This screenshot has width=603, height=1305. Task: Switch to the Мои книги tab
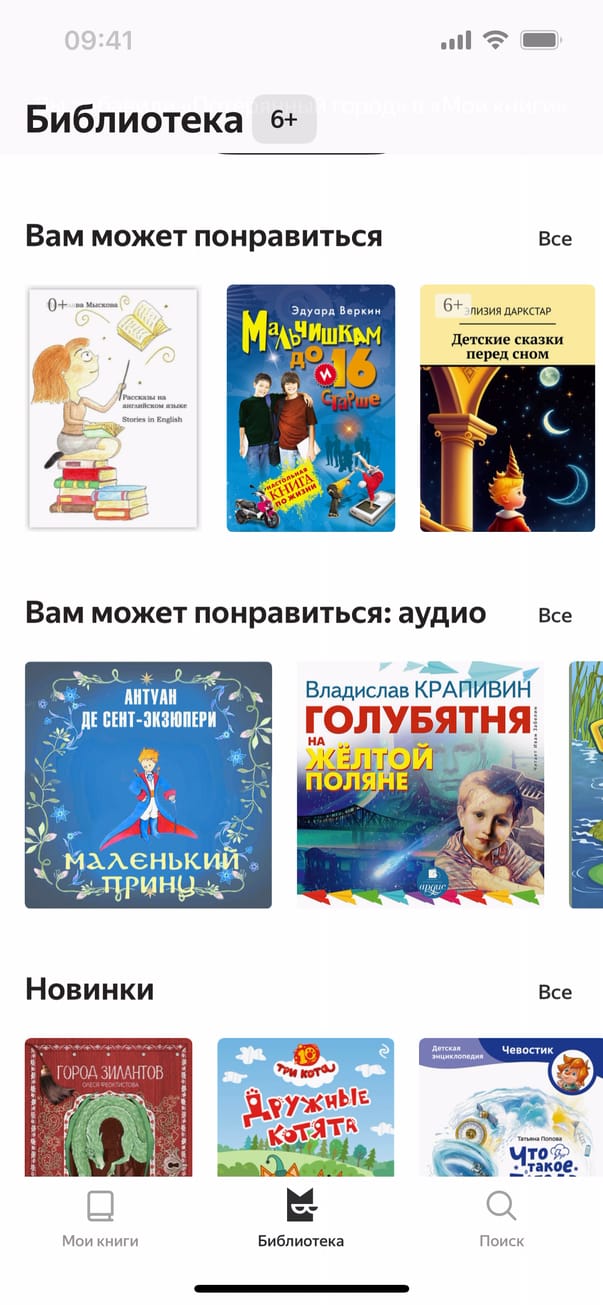[100, 1220]
